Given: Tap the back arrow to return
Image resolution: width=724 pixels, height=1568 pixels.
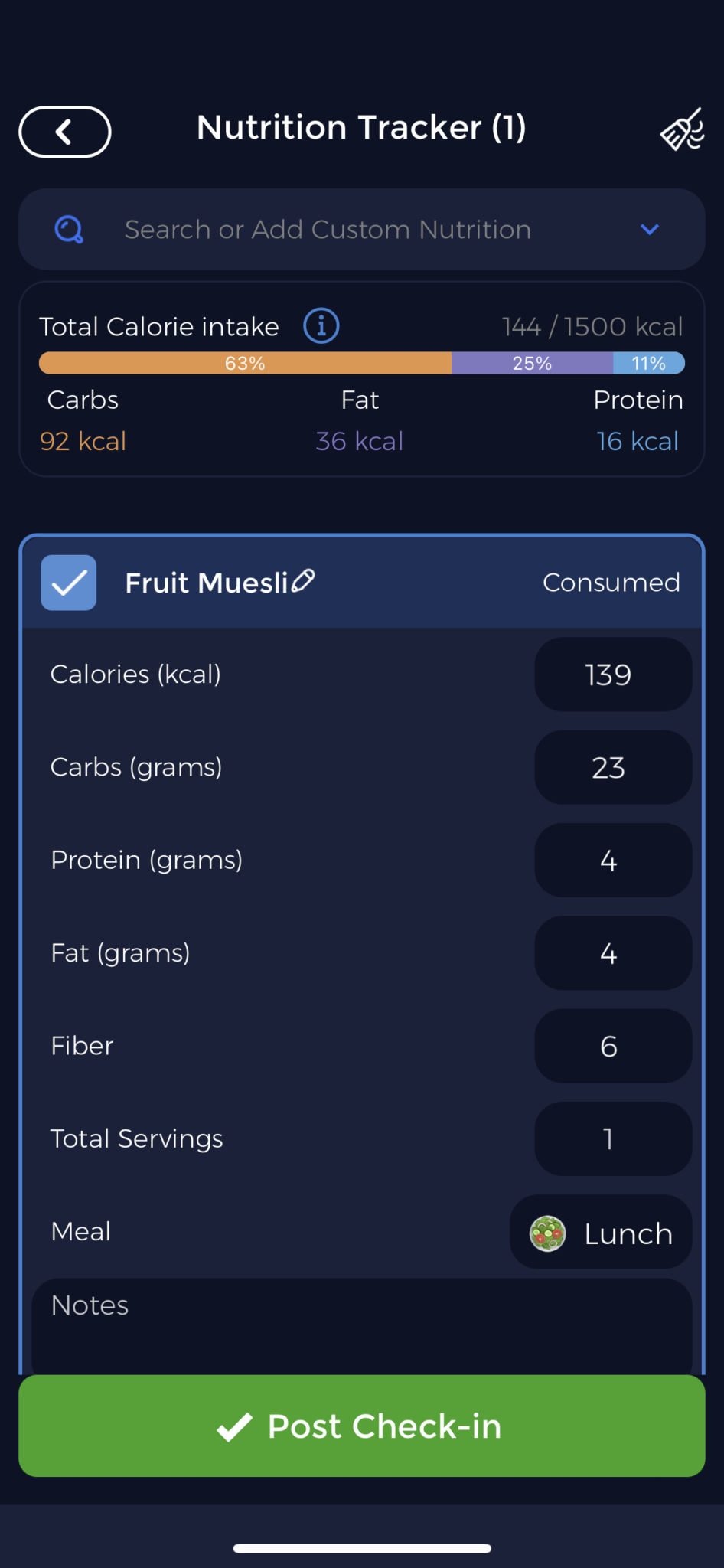Looking at the screenshot, I should pyautogui.click(x=64, y=132).
